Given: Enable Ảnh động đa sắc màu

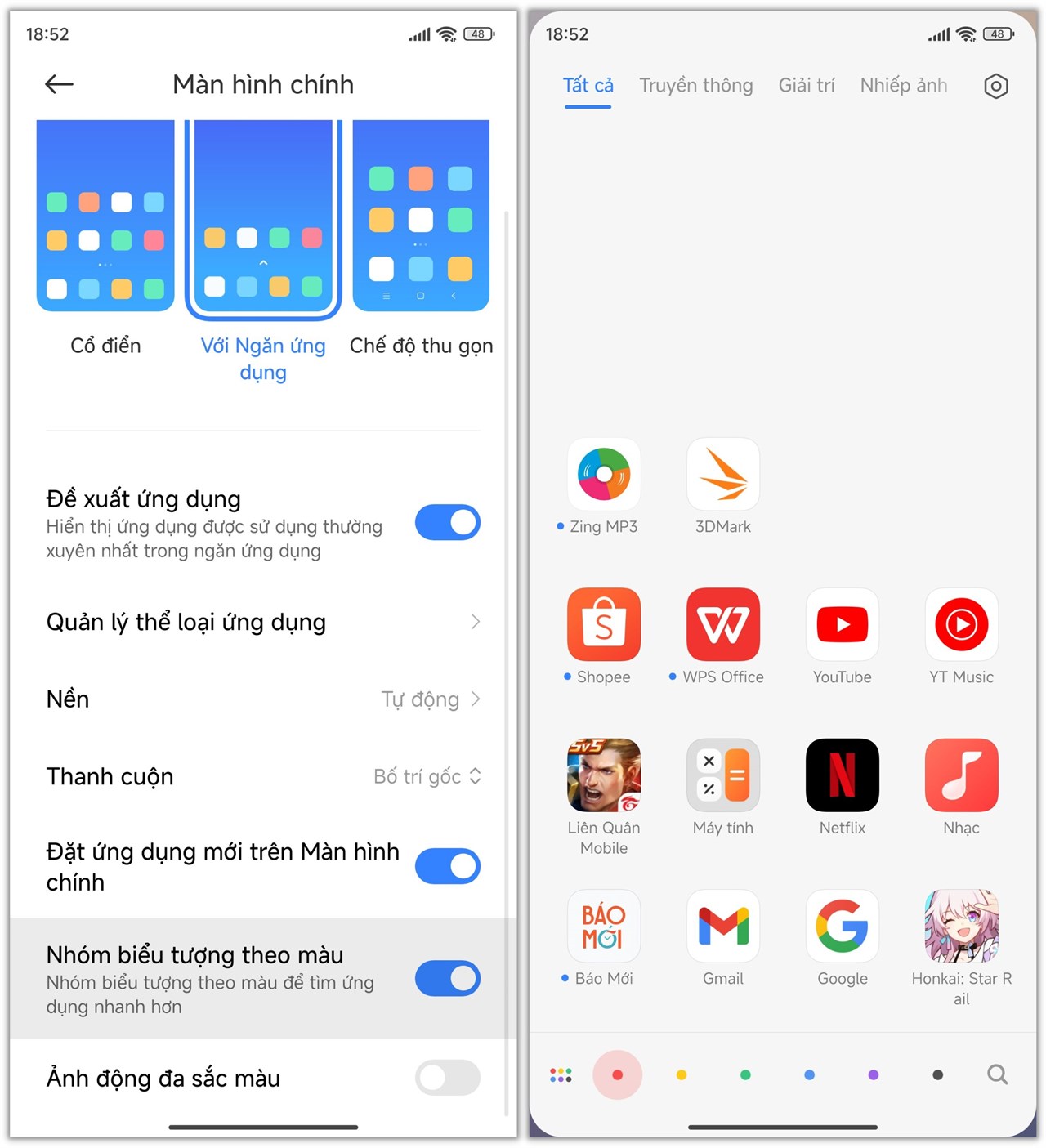Looking at the screenshot, I should click(x=447, y=1078).
